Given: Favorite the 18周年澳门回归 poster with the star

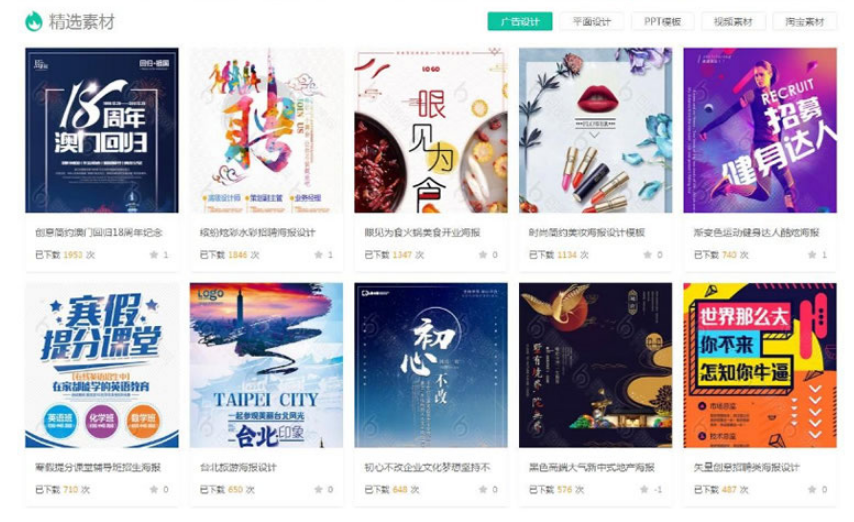Looking at the screenshot, I should tap(154, 255).
